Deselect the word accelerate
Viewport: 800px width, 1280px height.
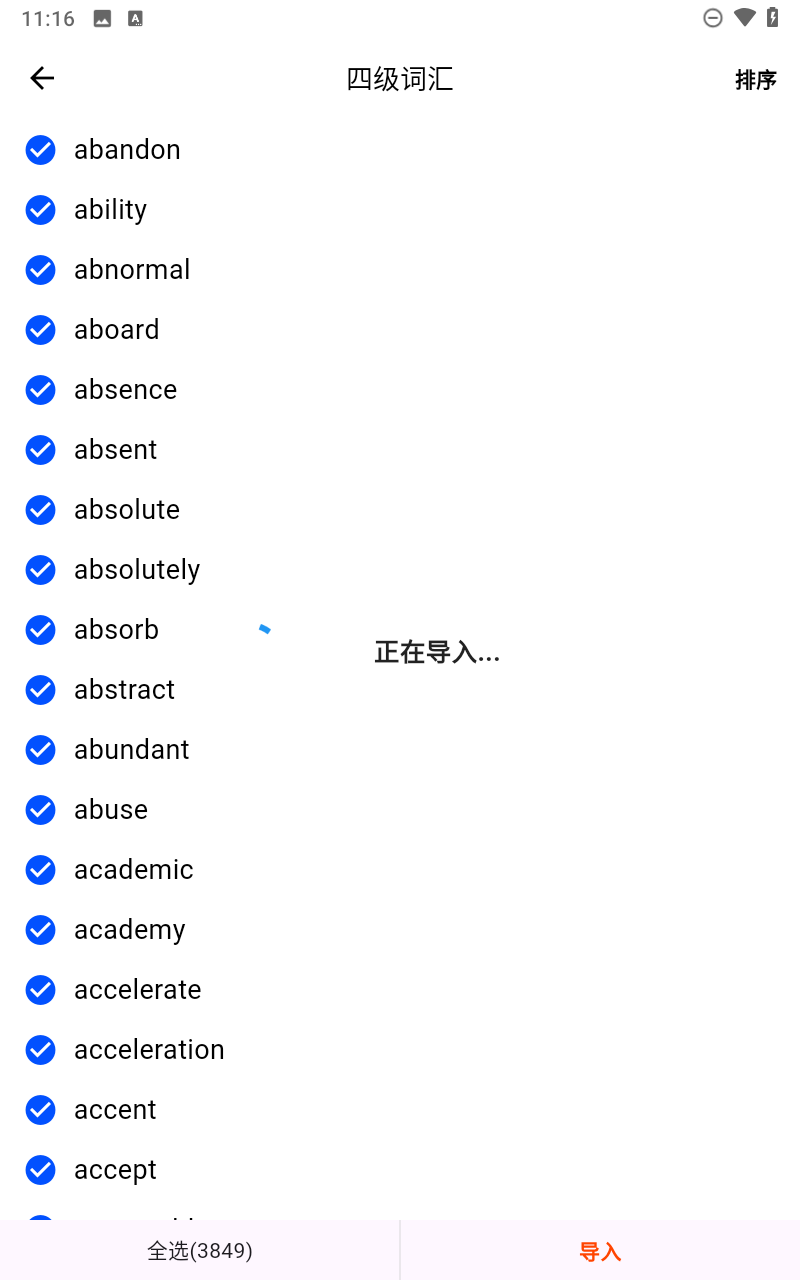(41, 990)
